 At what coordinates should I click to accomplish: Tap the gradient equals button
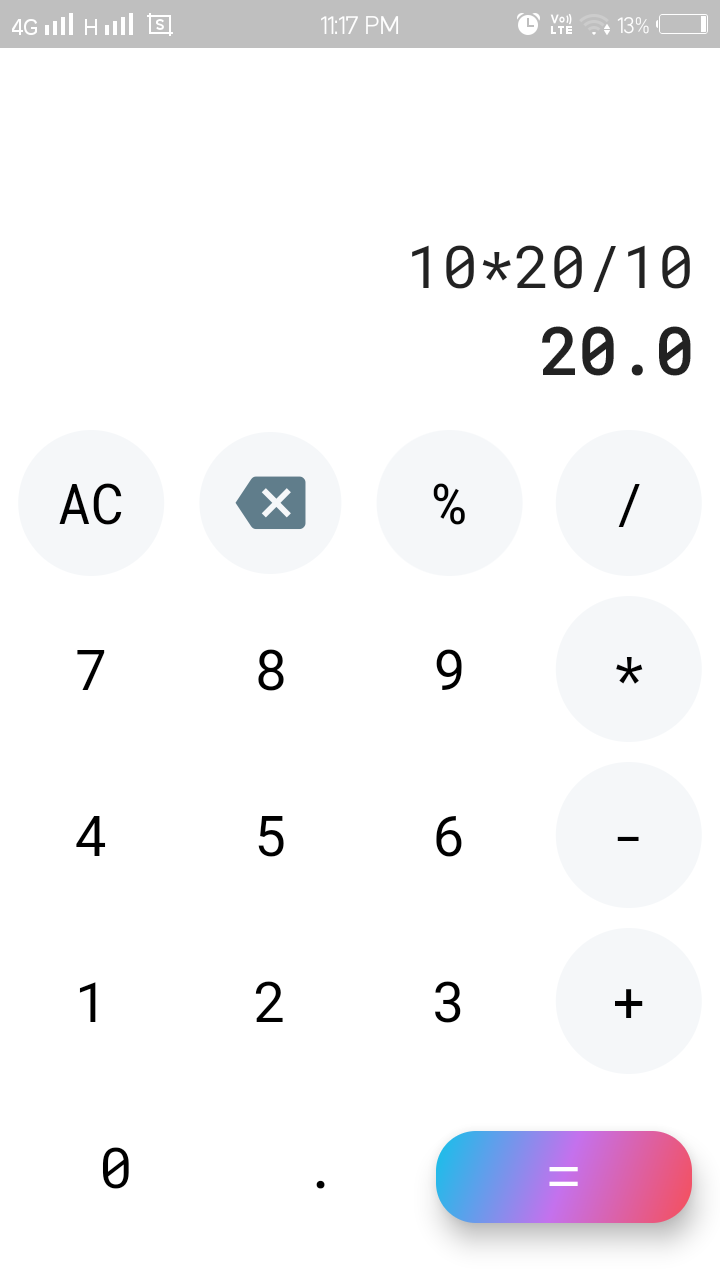coord(563,1177)
